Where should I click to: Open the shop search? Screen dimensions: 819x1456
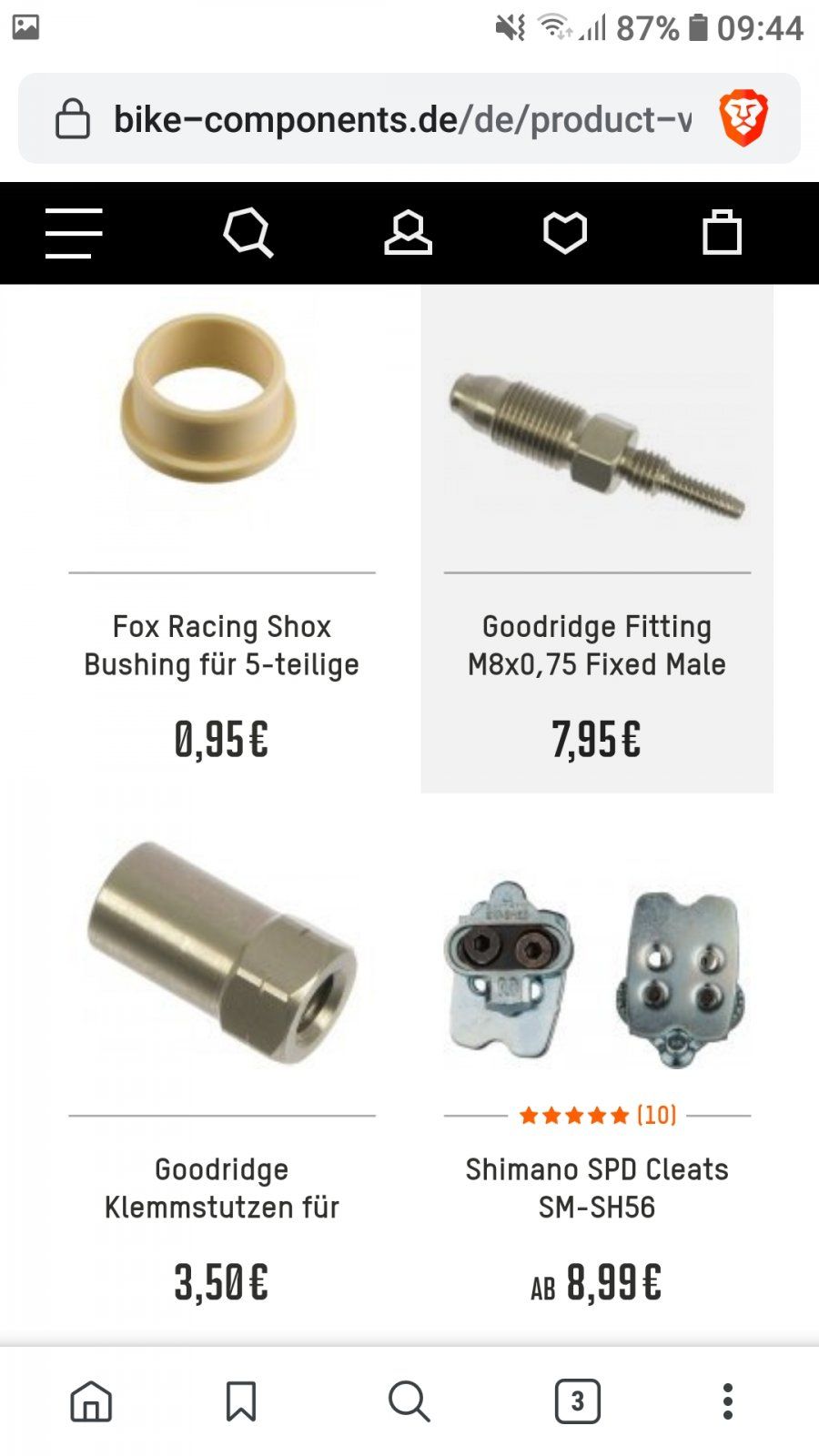[248, 233]
